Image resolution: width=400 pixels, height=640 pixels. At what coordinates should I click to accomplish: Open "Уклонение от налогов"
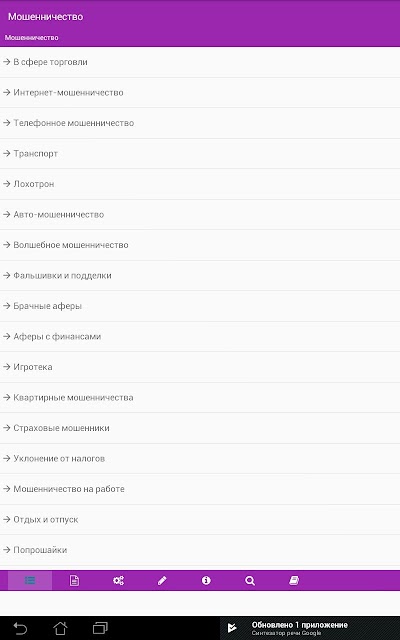pyautogui.click(x=200, y=458)
